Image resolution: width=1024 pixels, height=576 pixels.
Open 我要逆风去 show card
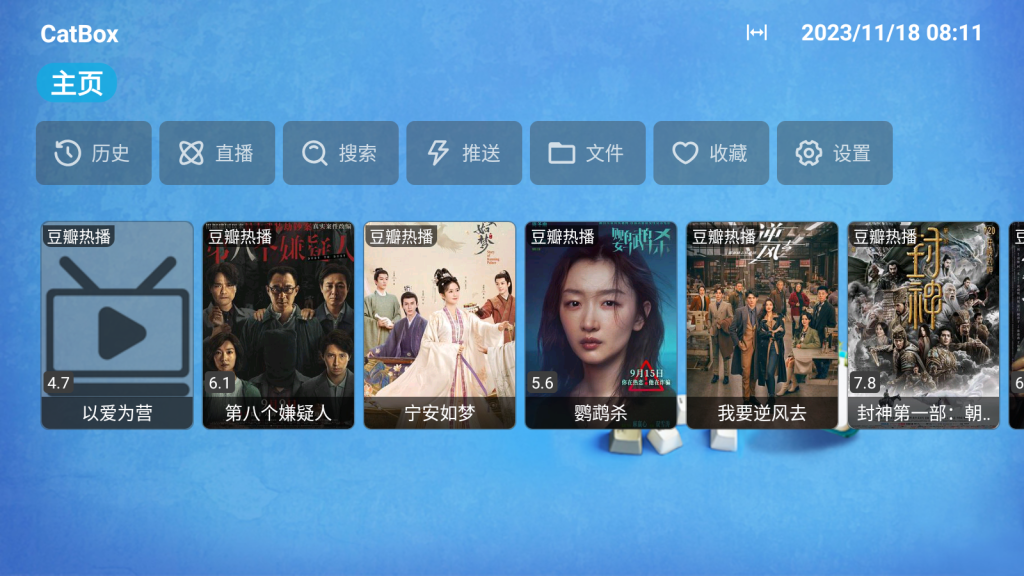pyautogui.click(x=762, y=325)
